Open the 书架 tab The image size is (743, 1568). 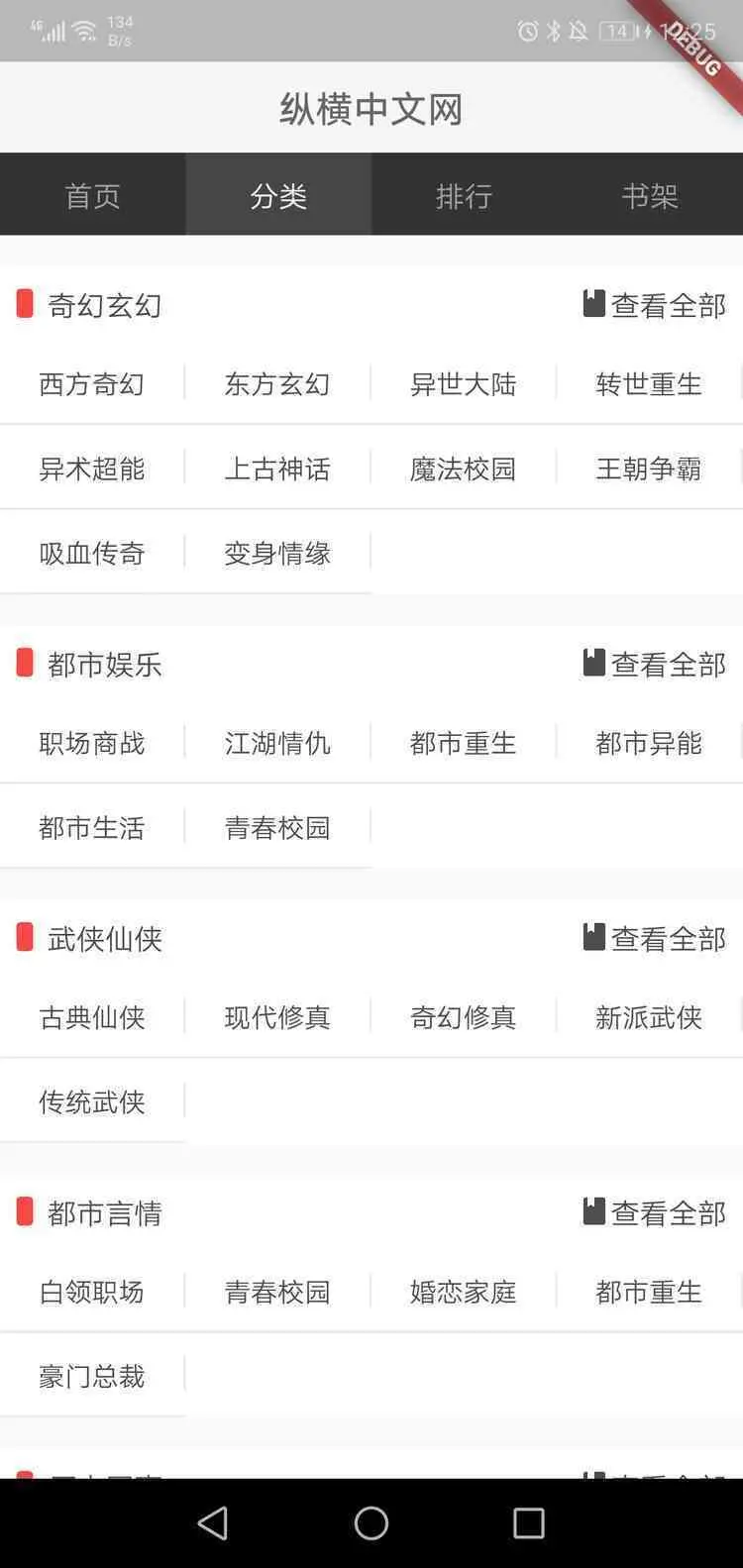(650, 195)
